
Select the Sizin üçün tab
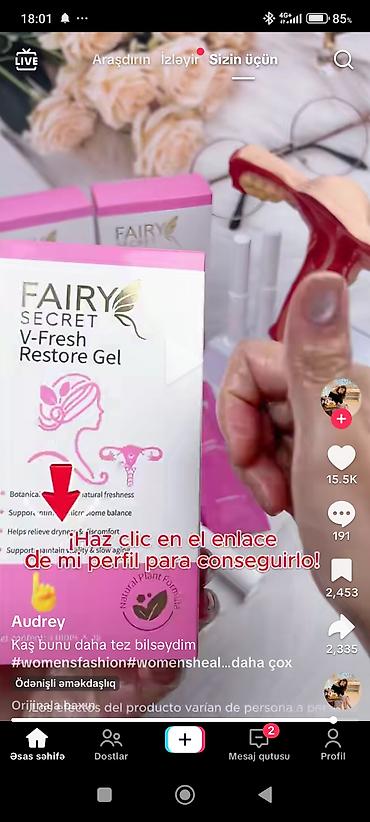coord(244,60)
